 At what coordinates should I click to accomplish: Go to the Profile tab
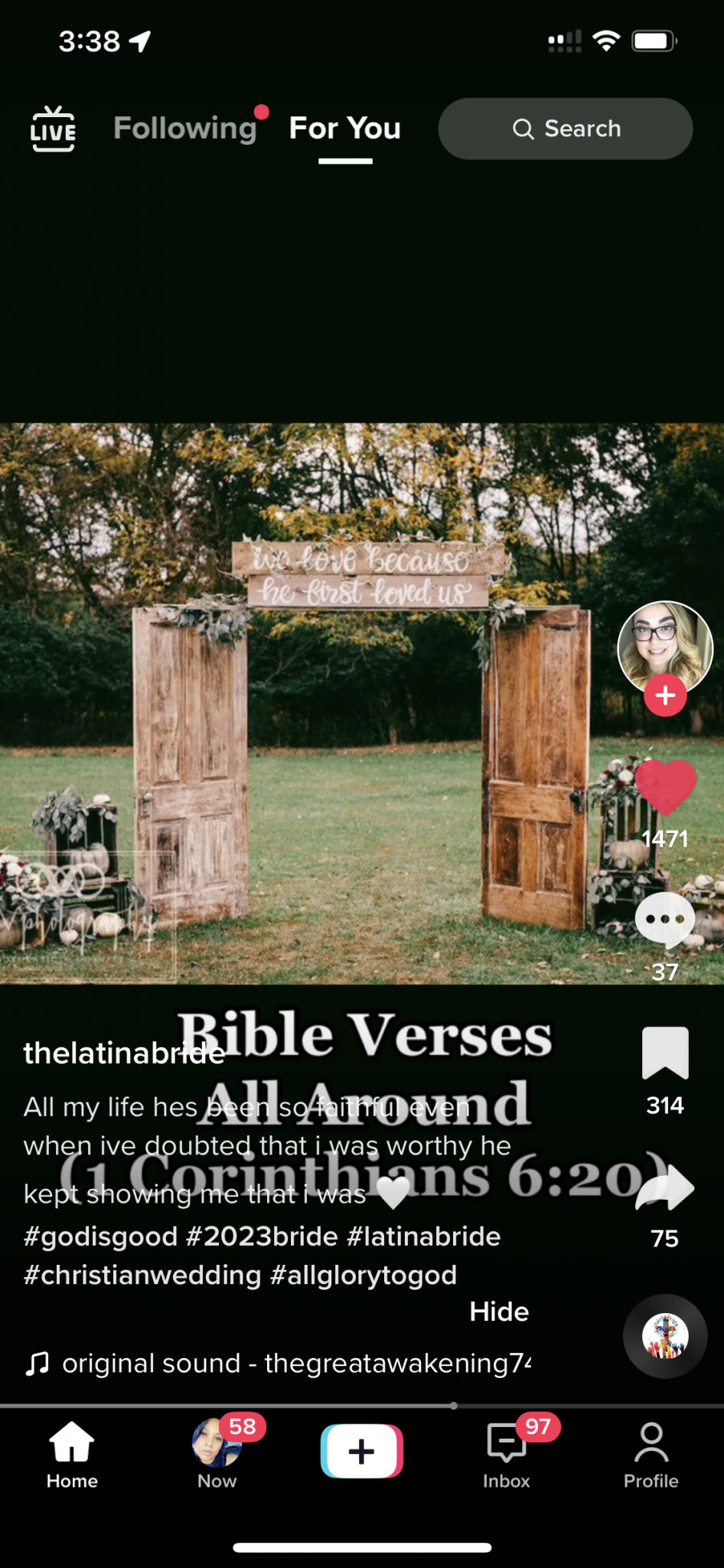[x=651, y=1455]
